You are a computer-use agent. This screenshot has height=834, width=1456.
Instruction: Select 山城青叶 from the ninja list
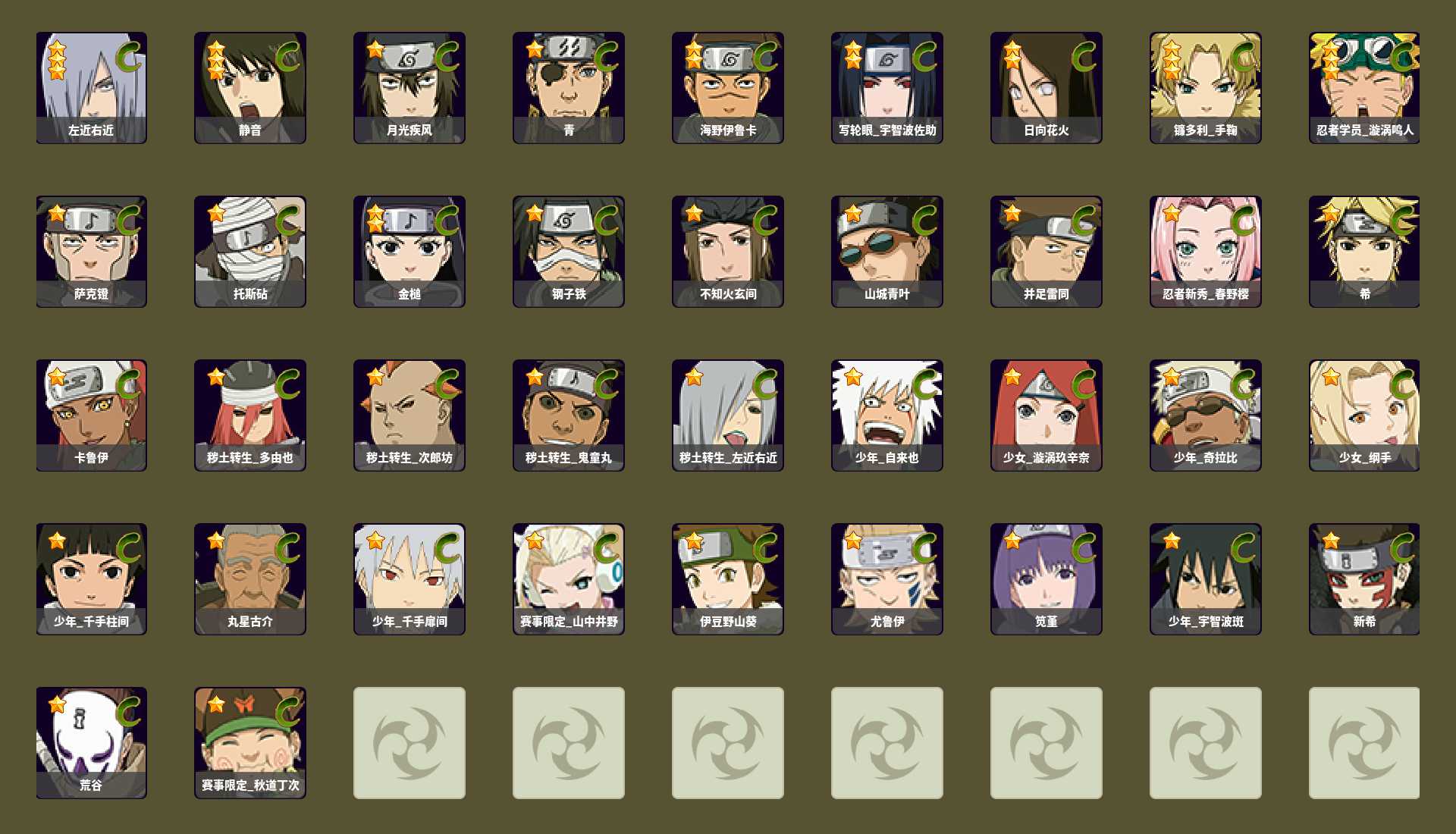point(887,252)
